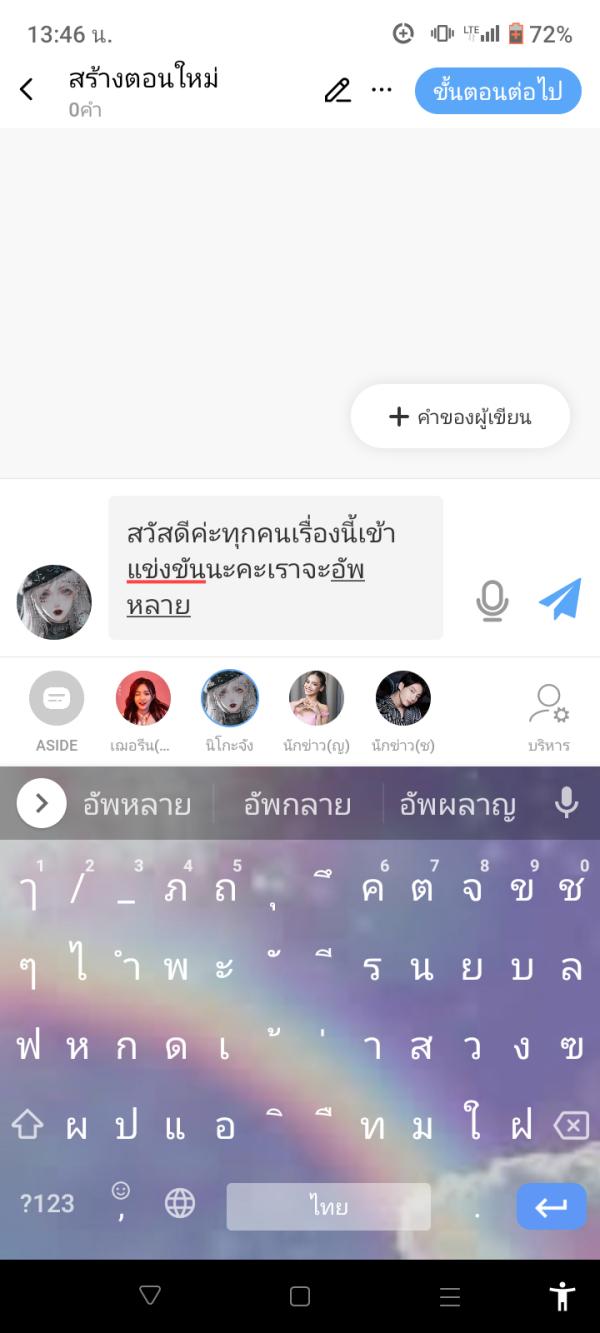Go back from the new chapter screen
Viewport: 600px width, 1333px height.
(27, 90)
